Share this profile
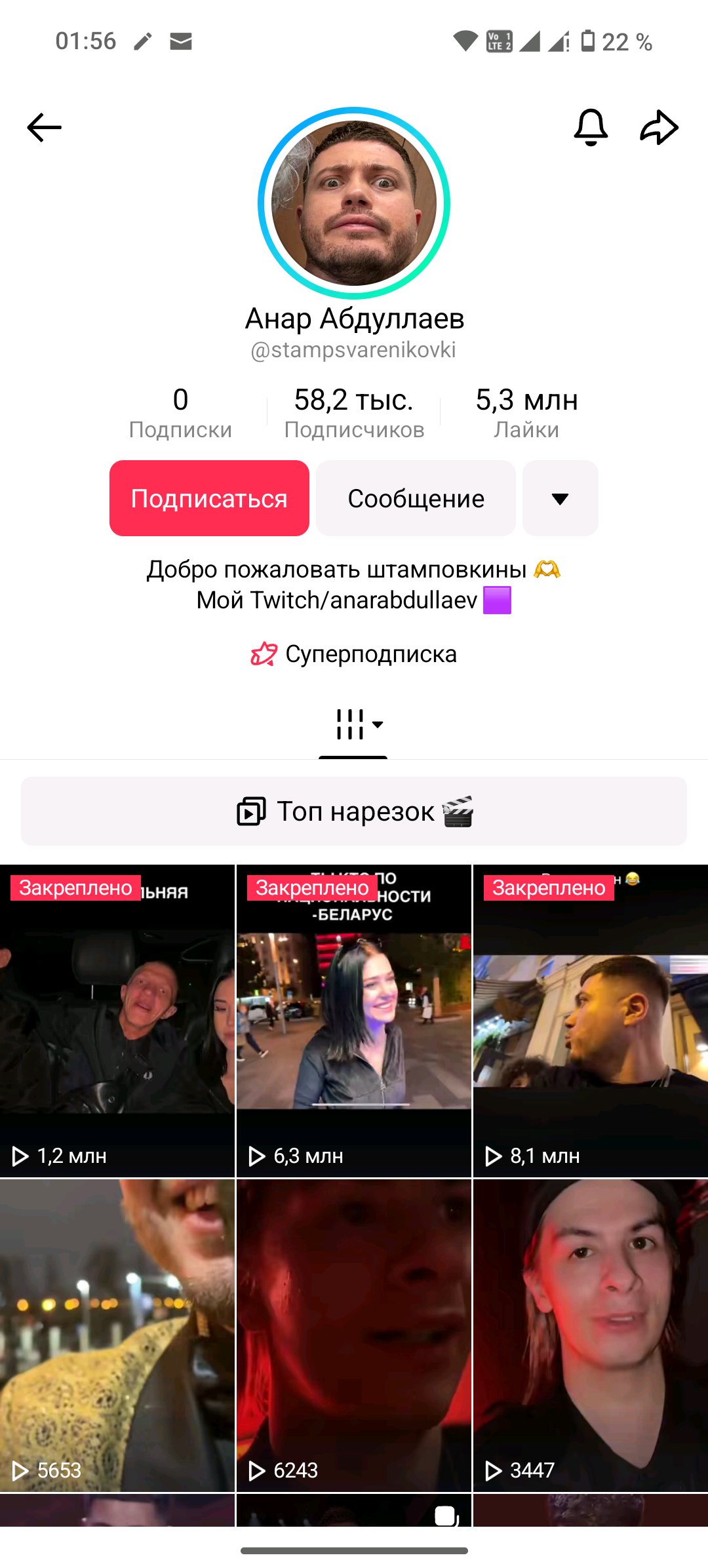Viewport: 708px width, 1568px height. (x=659, y=127)
